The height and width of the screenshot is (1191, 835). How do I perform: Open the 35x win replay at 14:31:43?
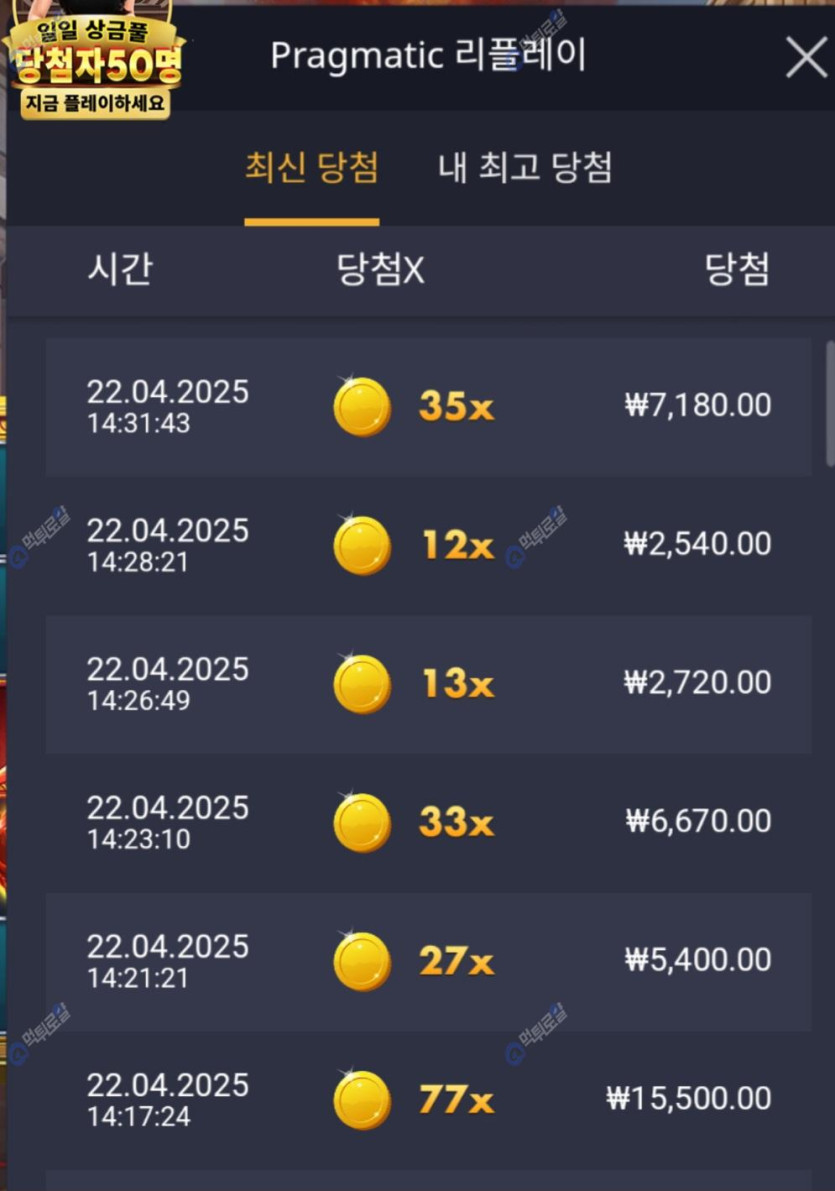click(x=428, y=406)
